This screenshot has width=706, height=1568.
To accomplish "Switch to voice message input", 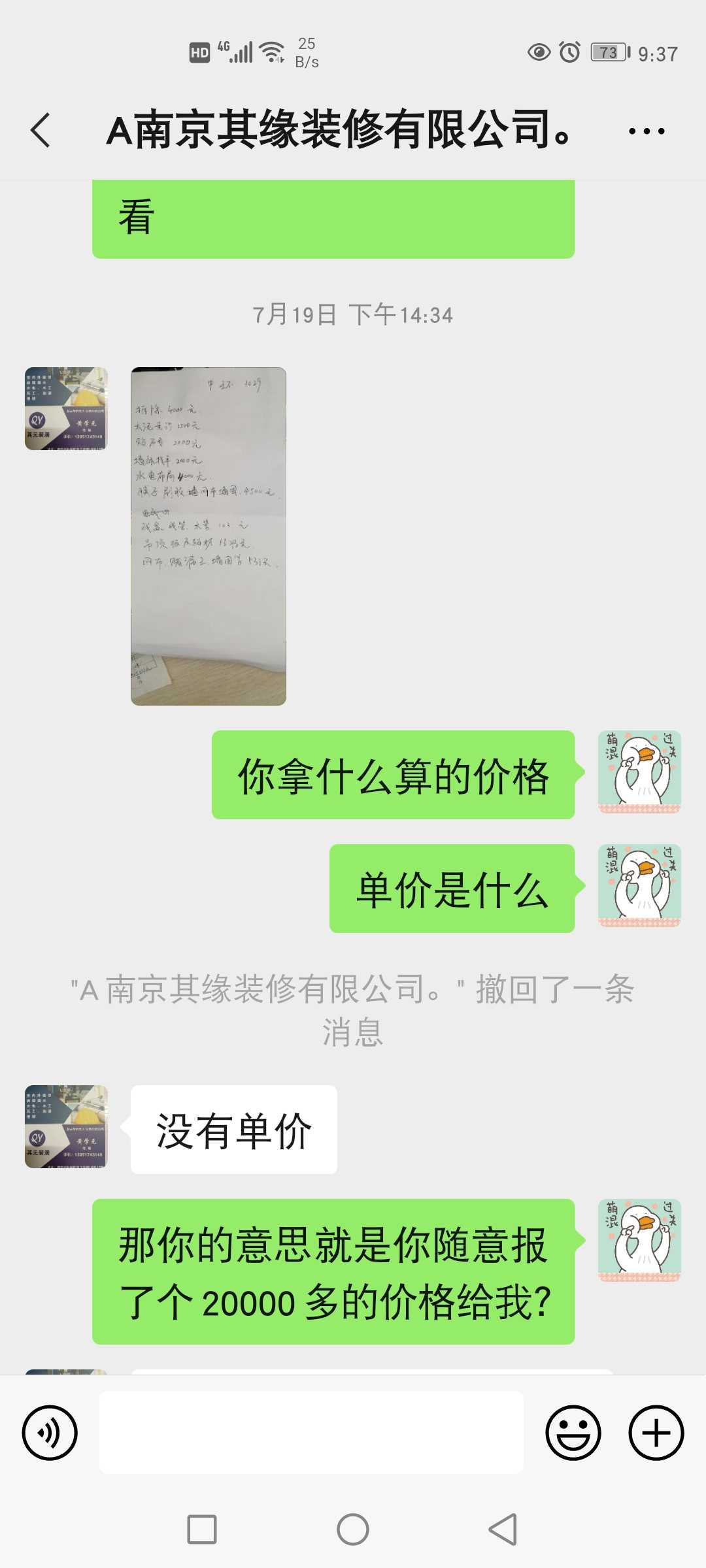I will tap(50, 1433).
